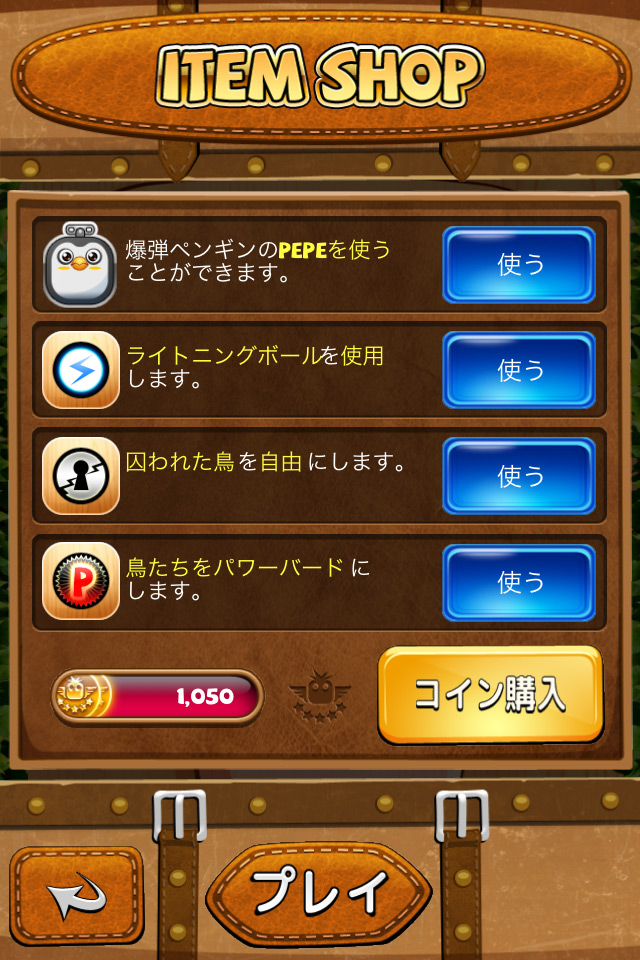Open the コイン購入 coin purchase

[490, 696]
